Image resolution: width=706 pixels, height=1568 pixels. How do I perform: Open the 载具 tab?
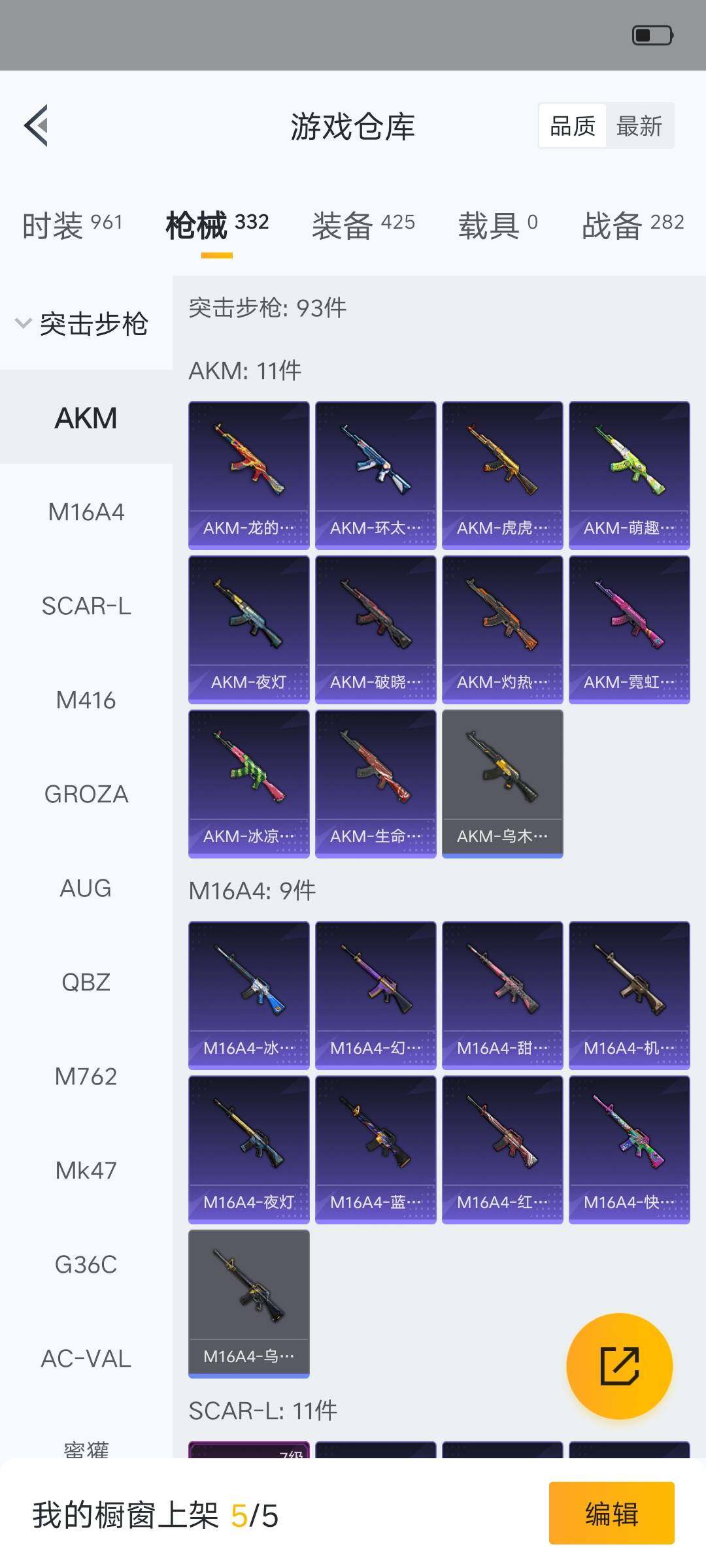coord(497,225)
